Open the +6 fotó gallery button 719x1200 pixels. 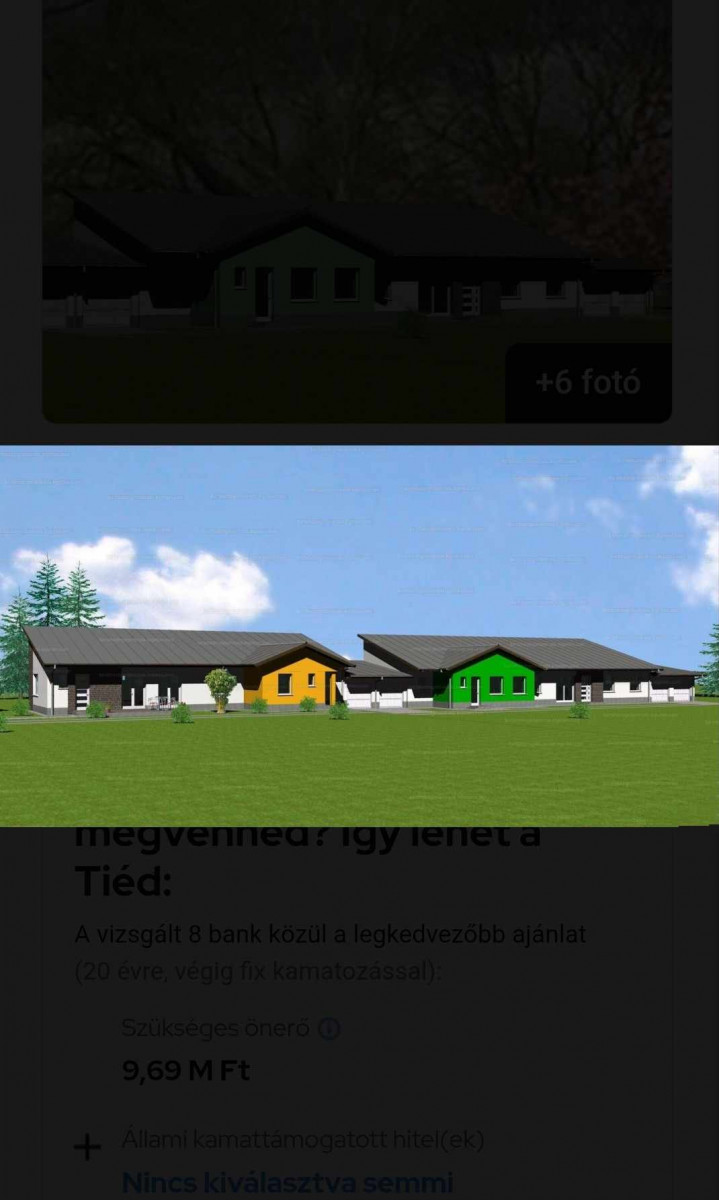588,383
